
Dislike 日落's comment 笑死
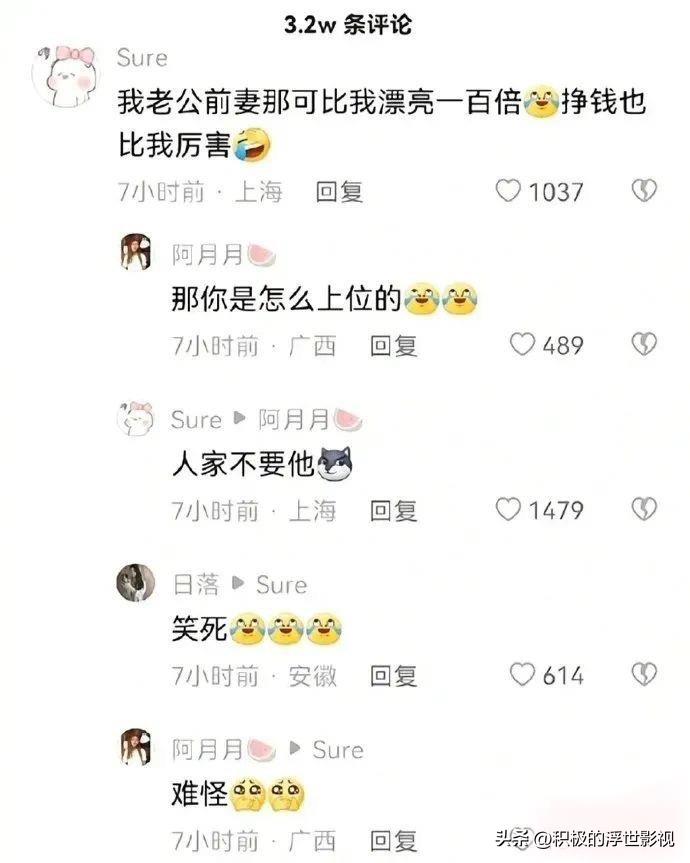pyautogui.click(x=644, y=675)
